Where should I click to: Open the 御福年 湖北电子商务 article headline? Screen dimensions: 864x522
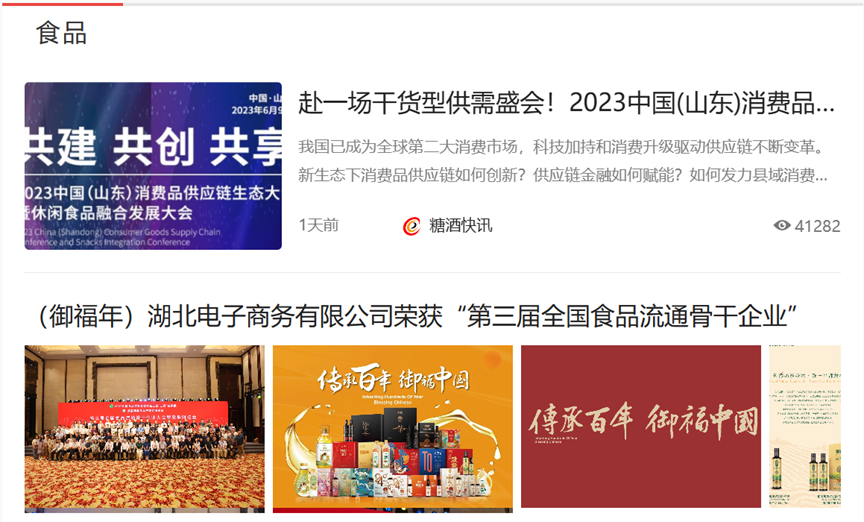click(416, 317)
